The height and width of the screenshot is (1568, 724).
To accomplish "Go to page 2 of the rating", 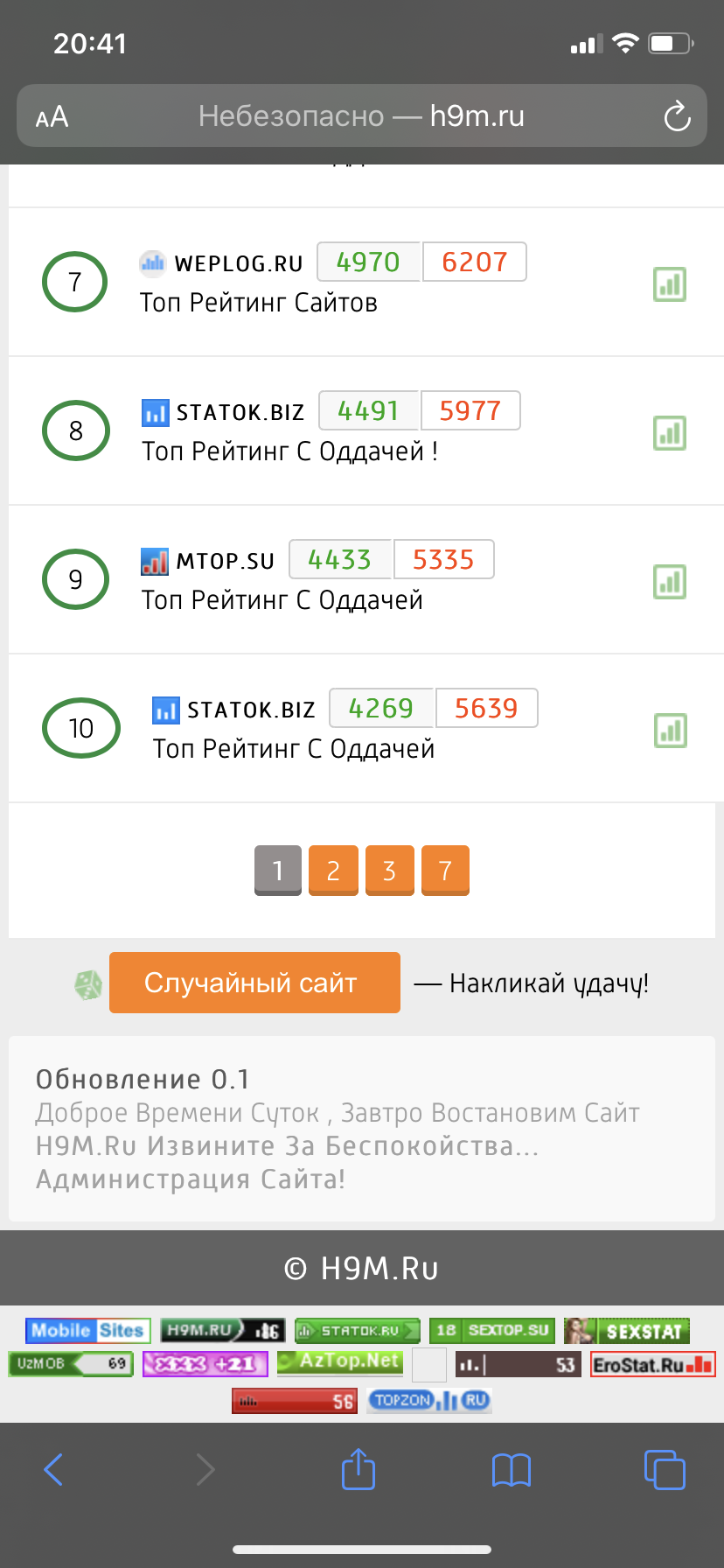I will point(333,871).
